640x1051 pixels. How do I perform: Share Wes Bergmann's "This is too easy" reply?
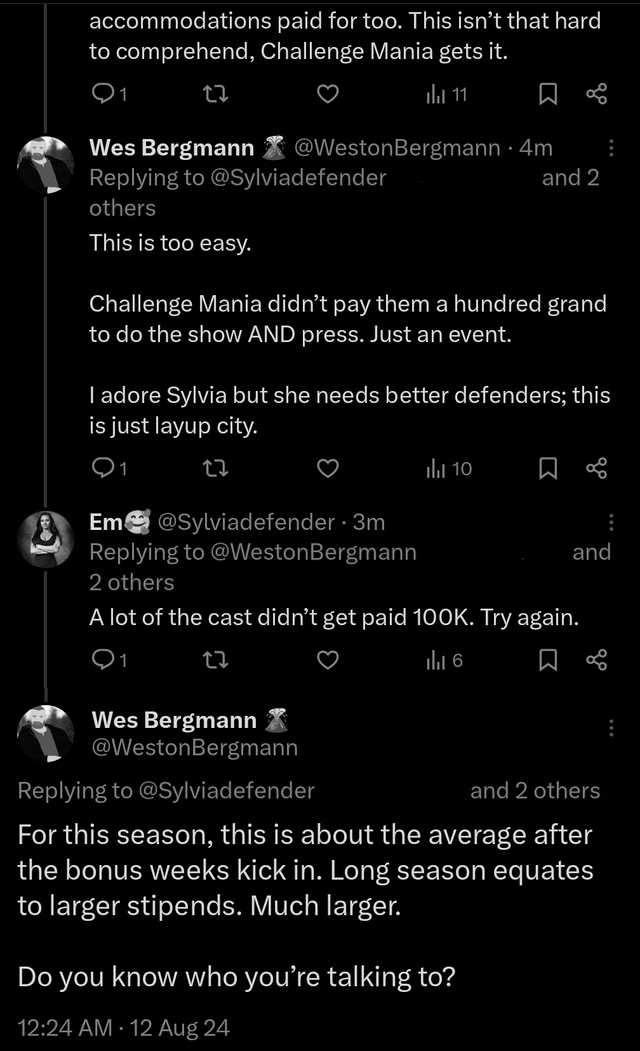596,469
